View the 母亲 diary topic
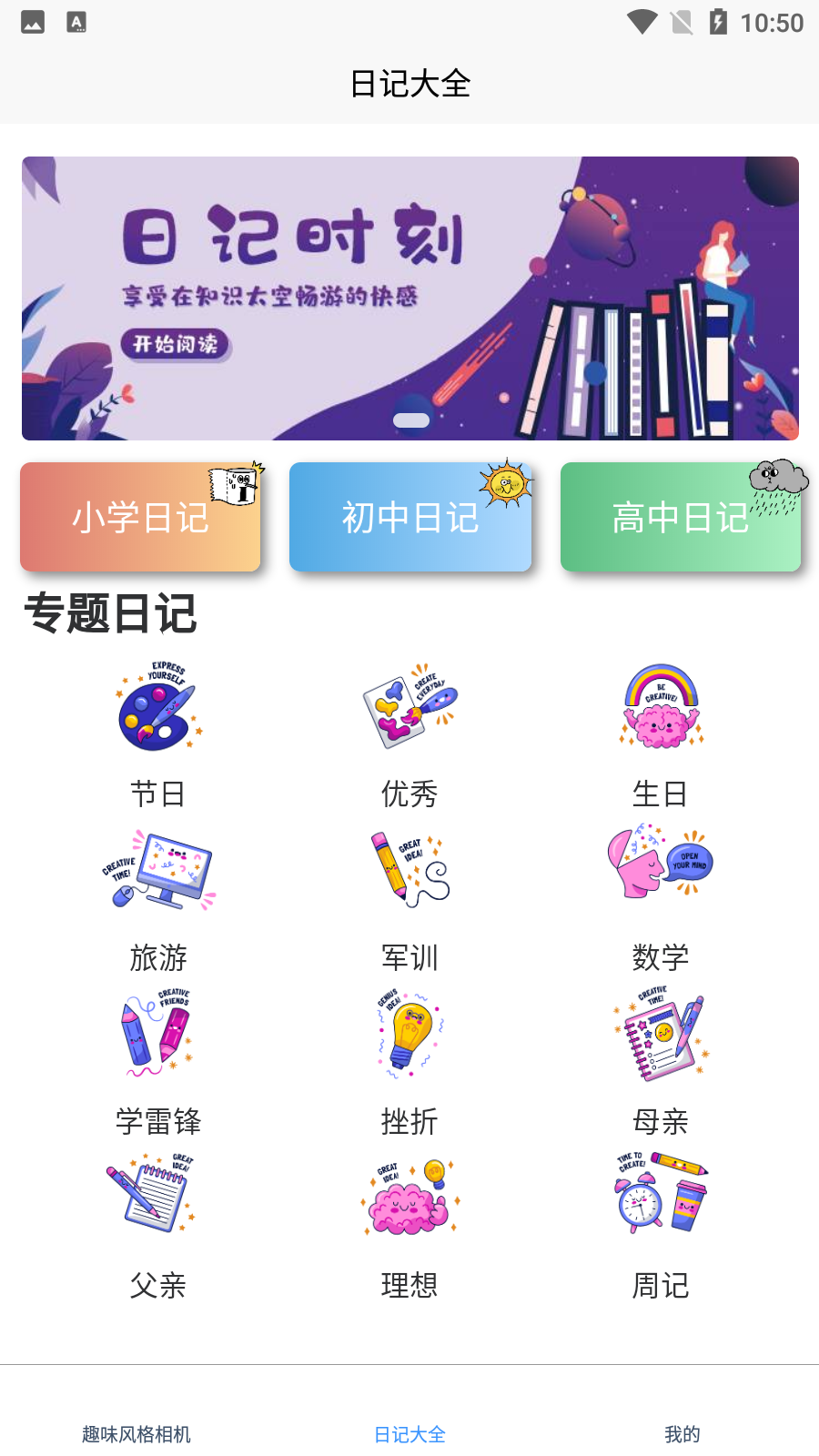The image size is (819, 1456). click(x=661, y=1060)
